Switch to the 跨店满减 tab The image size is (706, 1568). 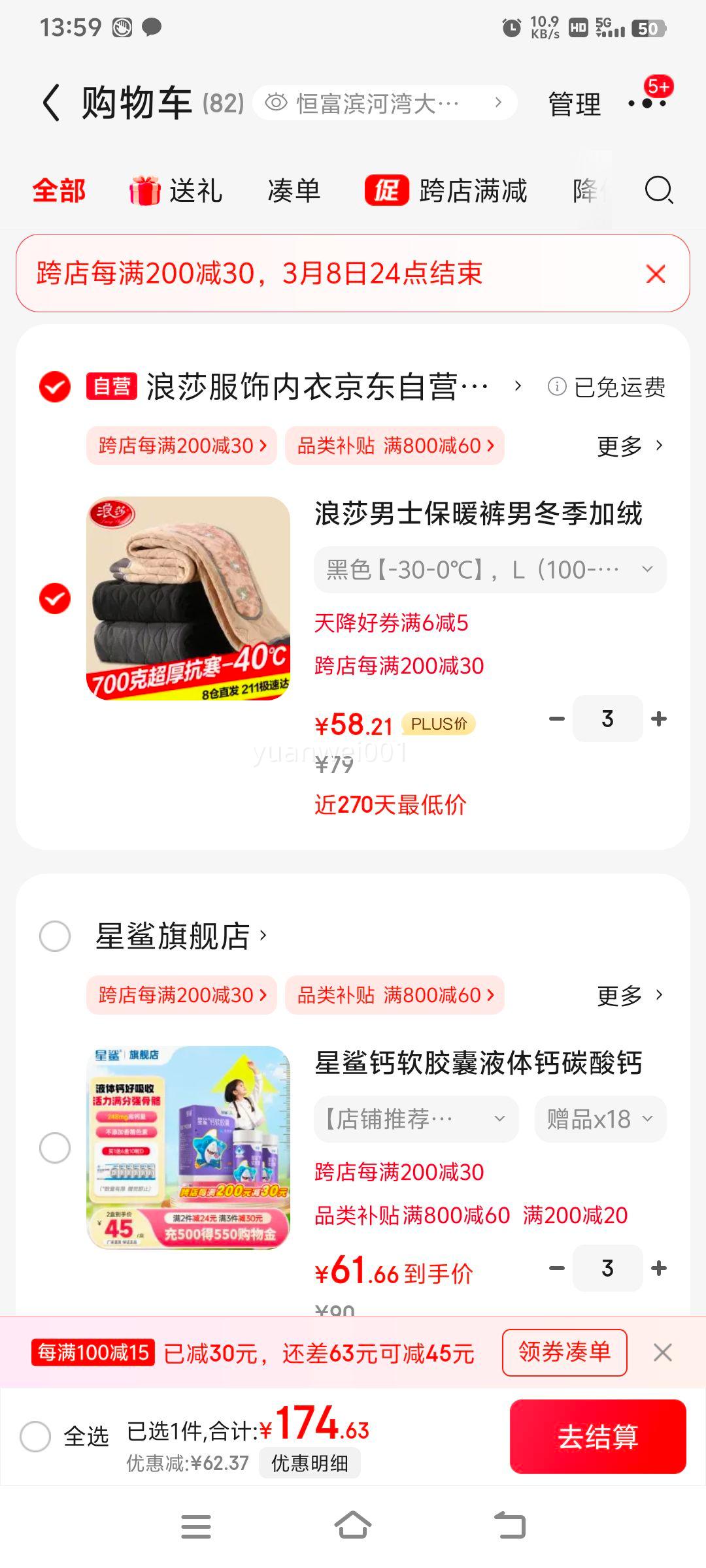(446, 191)
